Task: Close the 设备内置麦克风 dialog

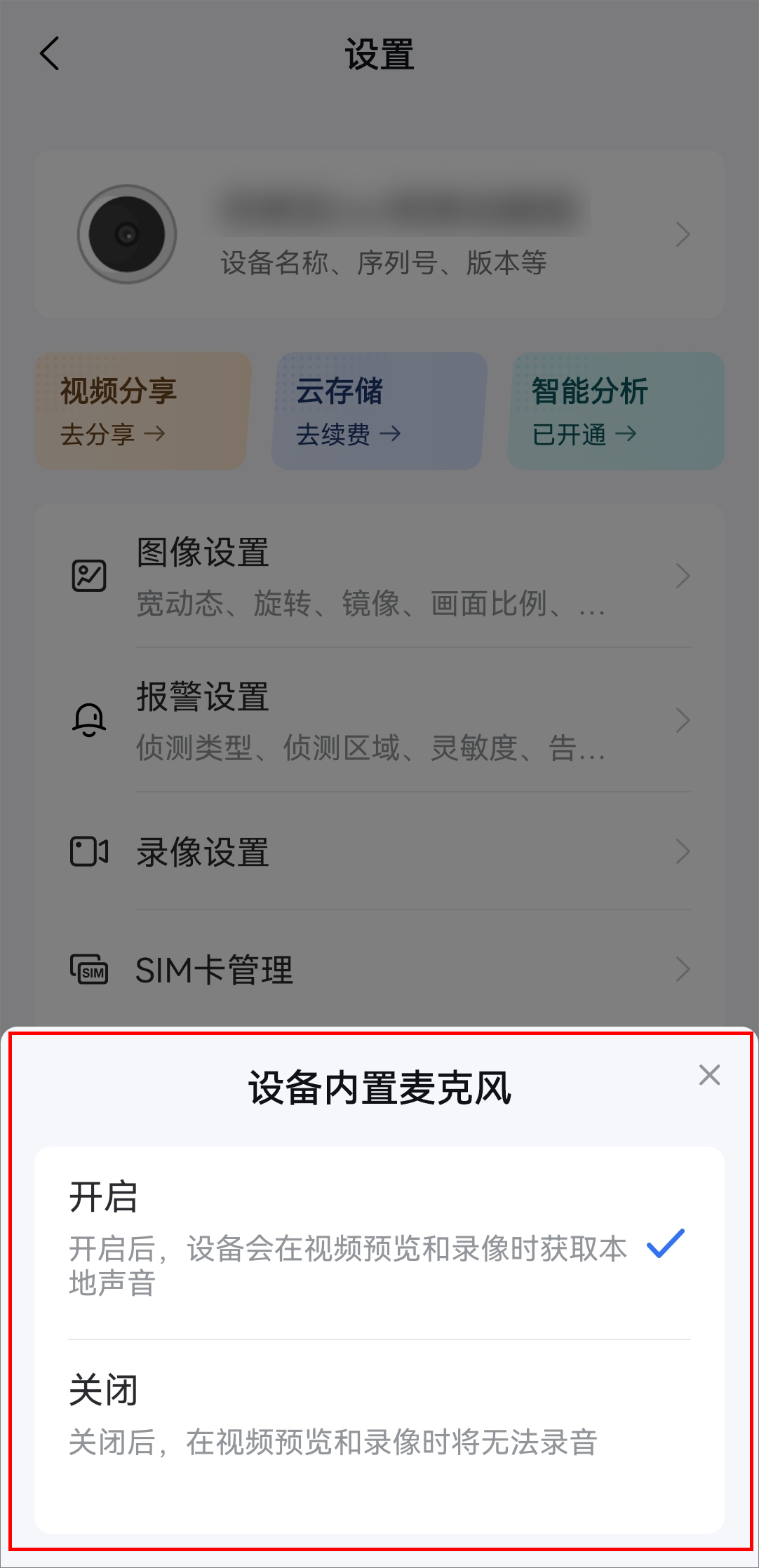Action: [x=709, y=1074]
